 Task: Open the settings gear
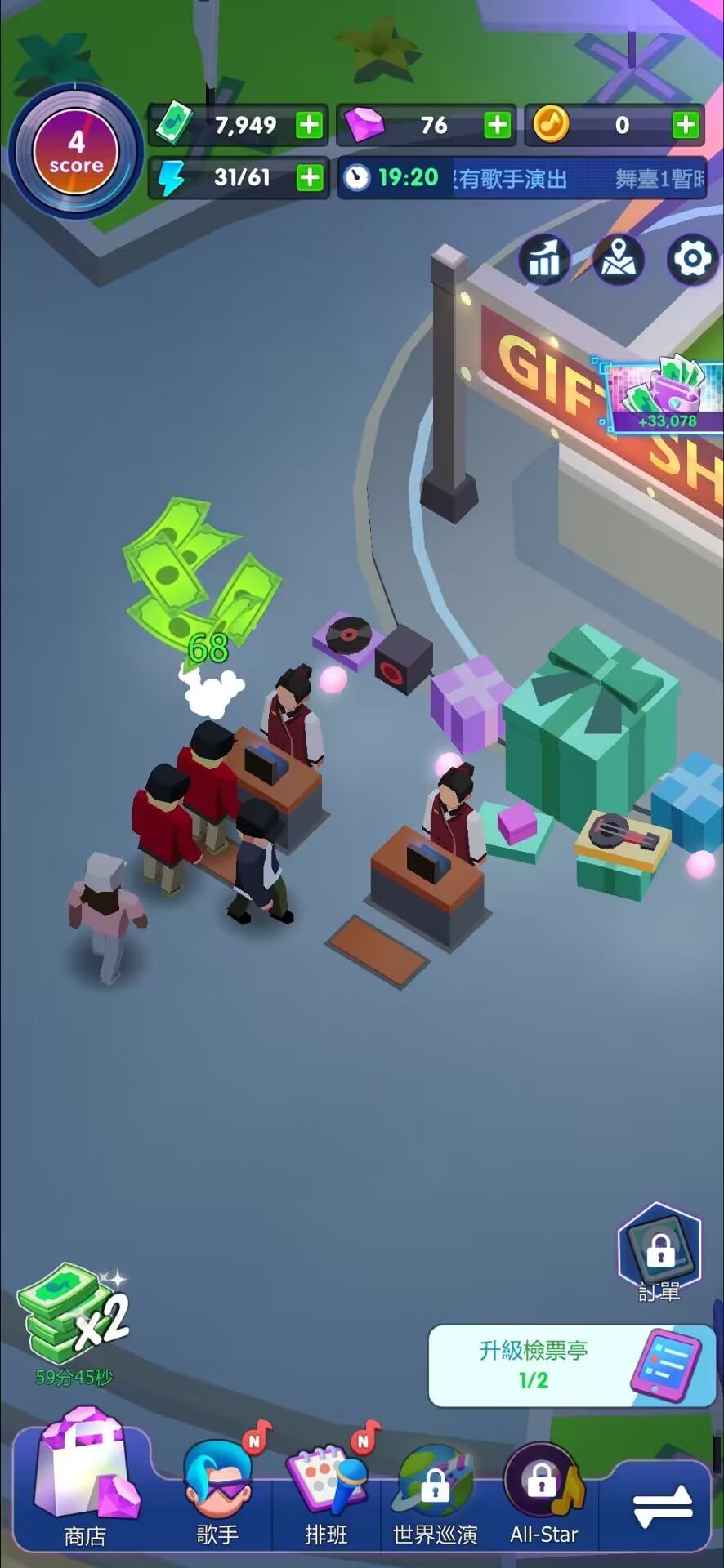[x=692, y=260]
